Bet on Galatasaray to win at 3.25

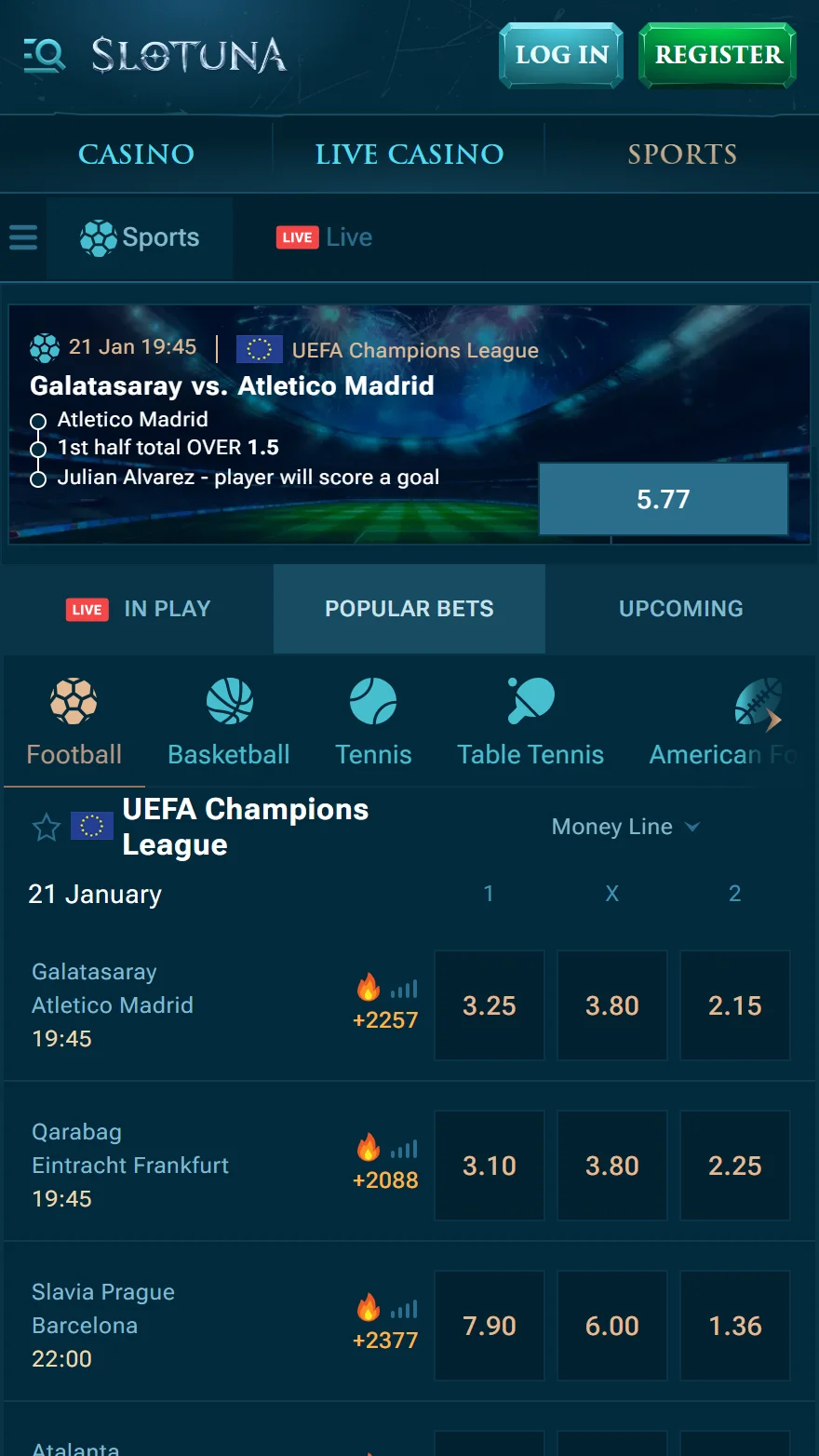[x=490, y=1005]
